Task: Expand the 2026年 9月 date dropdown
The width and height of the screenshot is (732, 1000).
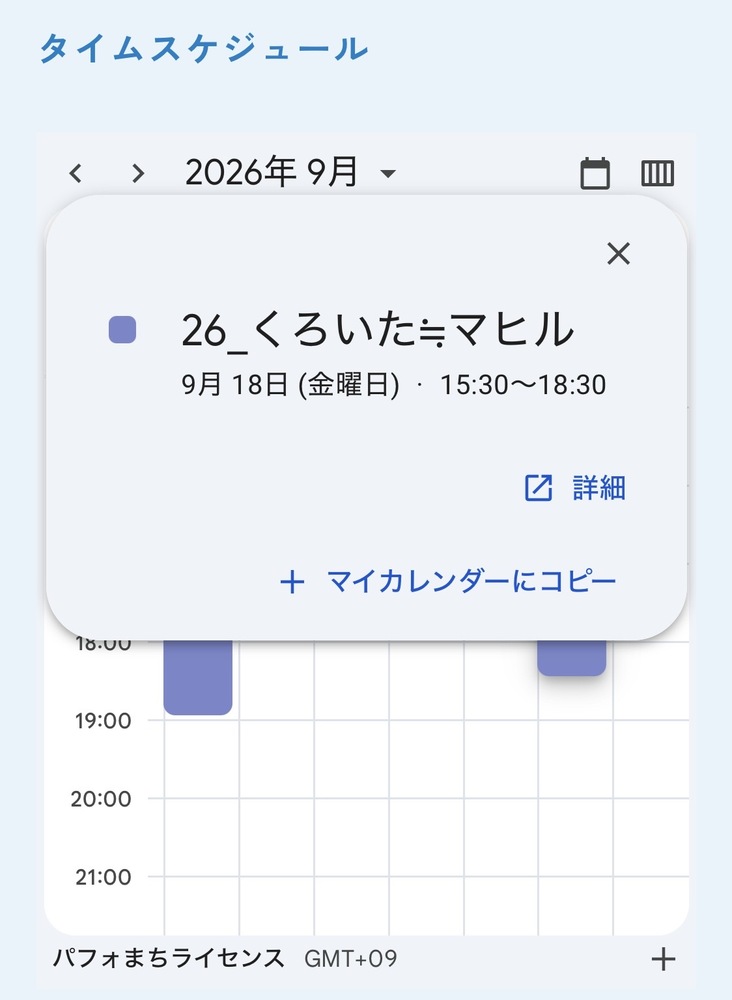Action: (291, 172)
